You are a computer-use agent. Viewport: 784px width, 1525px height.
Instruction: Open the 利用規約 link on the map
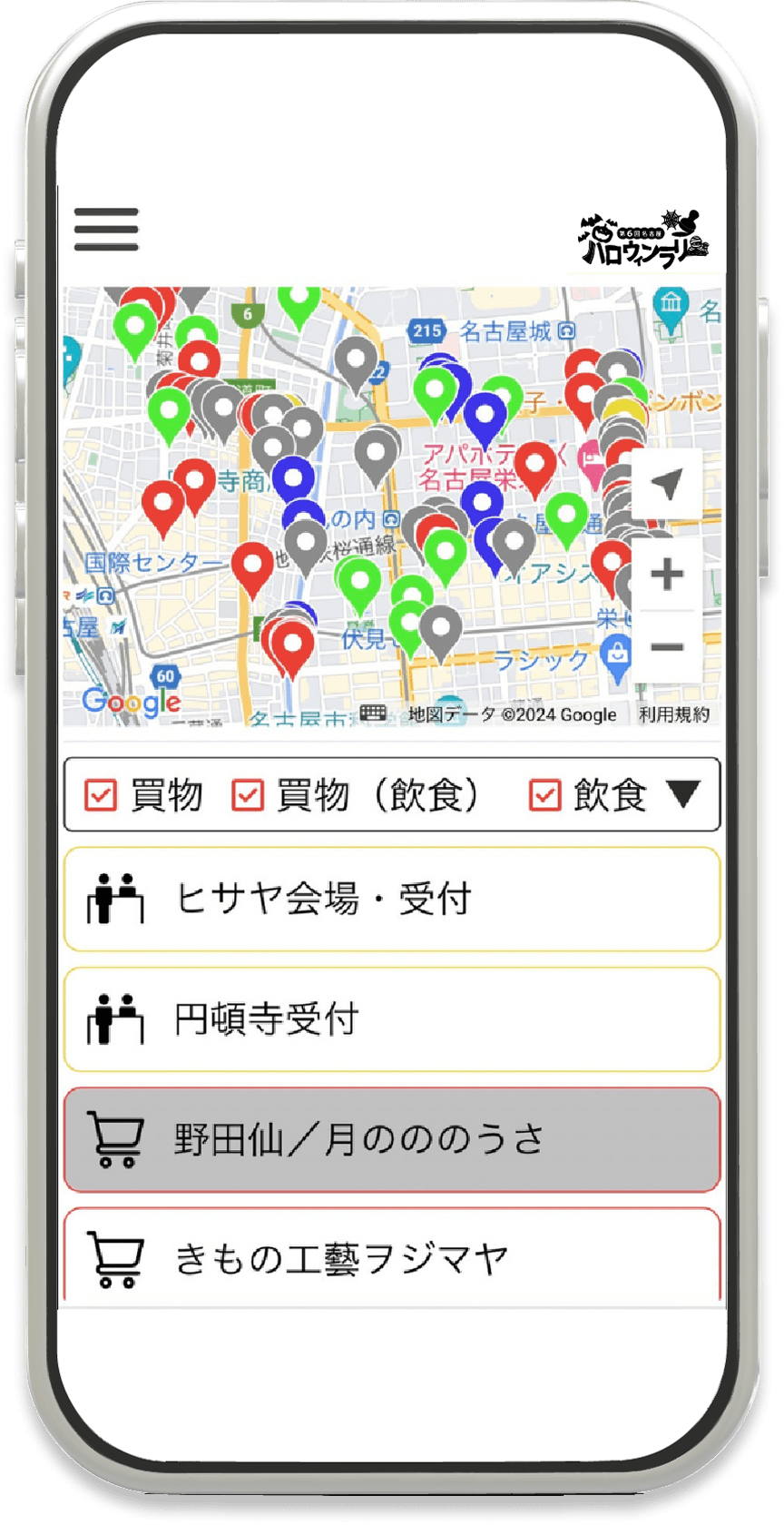[x=673, y=714]
